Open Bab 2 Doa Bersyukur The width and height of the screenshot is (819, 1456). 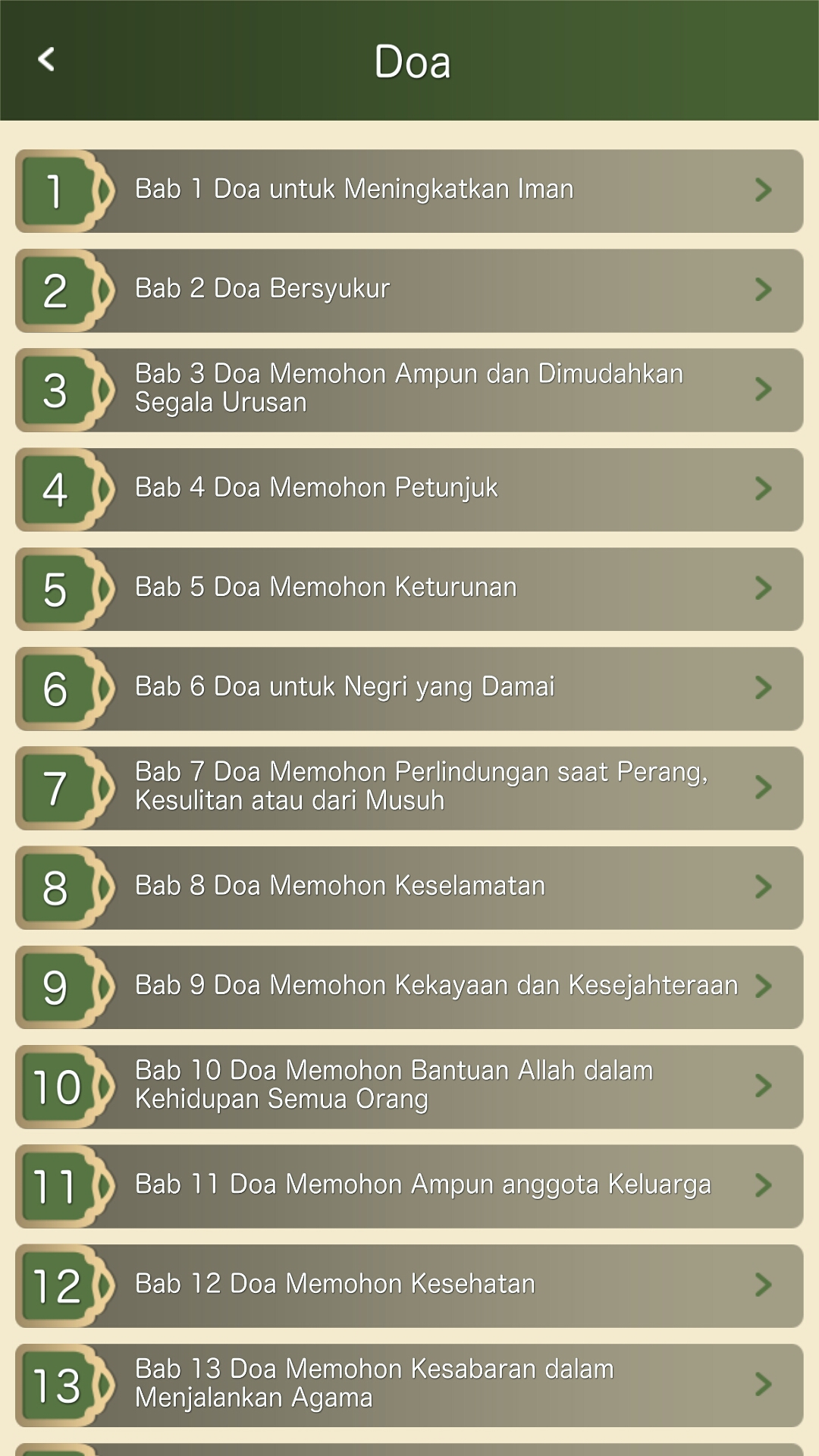coord(409,290)
